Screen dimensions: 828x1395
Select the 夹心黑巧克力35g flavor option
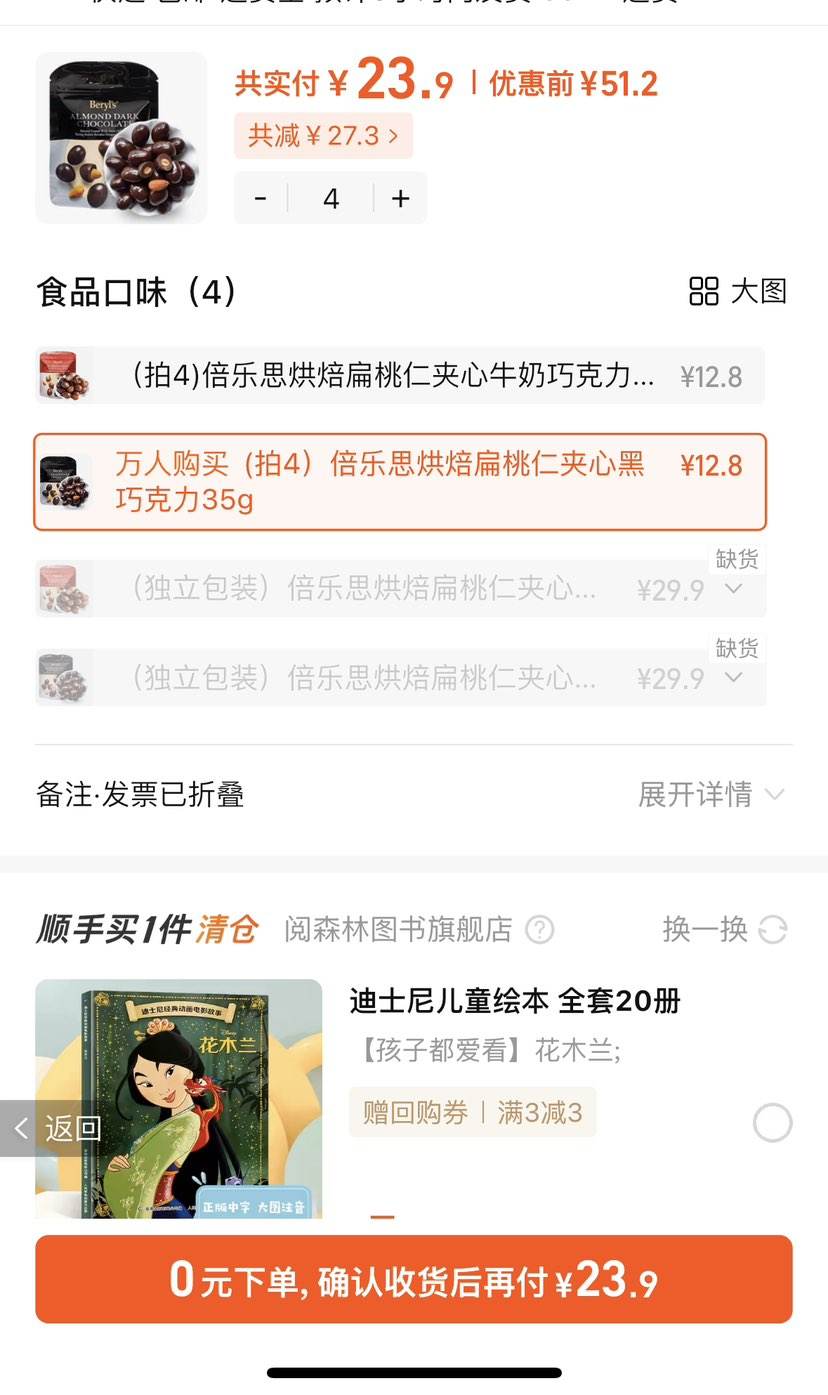point(400,481)
